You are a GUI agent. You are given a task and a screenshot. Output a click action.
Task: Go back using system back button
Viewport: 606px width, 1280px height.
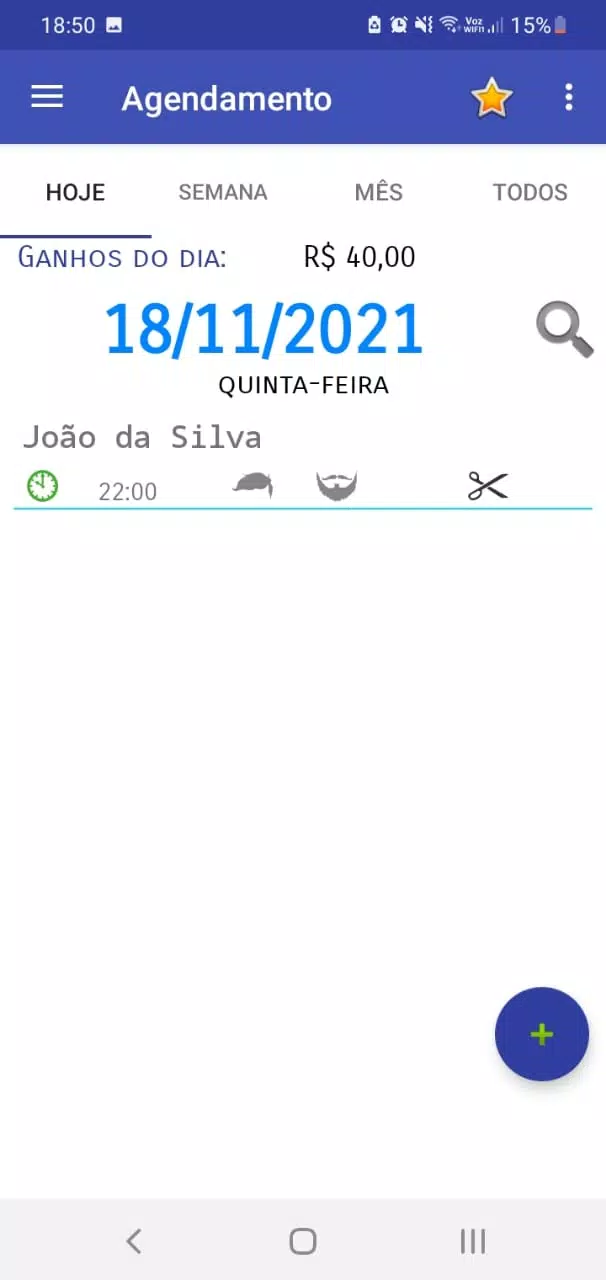click(134, 1241)
